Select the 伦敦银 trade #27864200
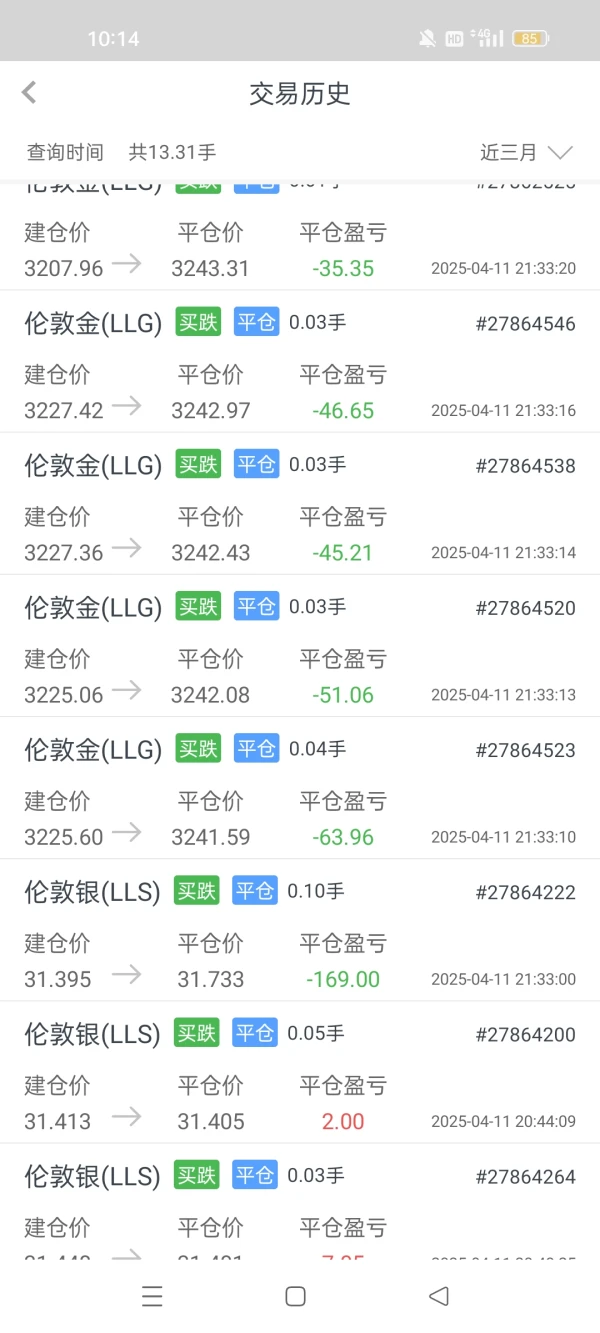This screenshot has height=1333, width=600. 300,1072
